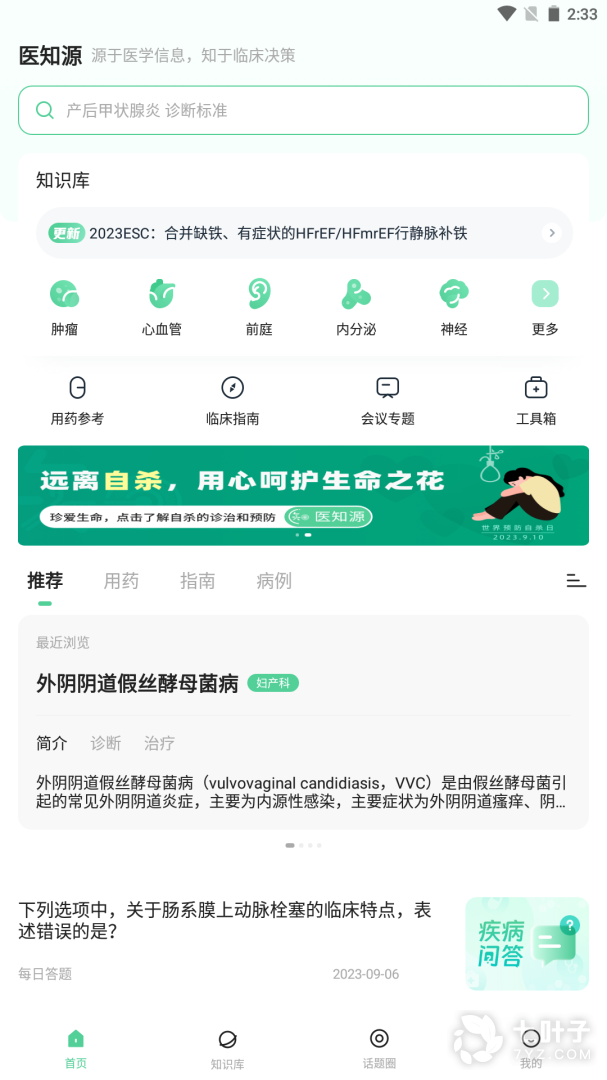Show 更多 knowledge categories
This screenshot has width=607, height=1080.
tap(545, 306)
